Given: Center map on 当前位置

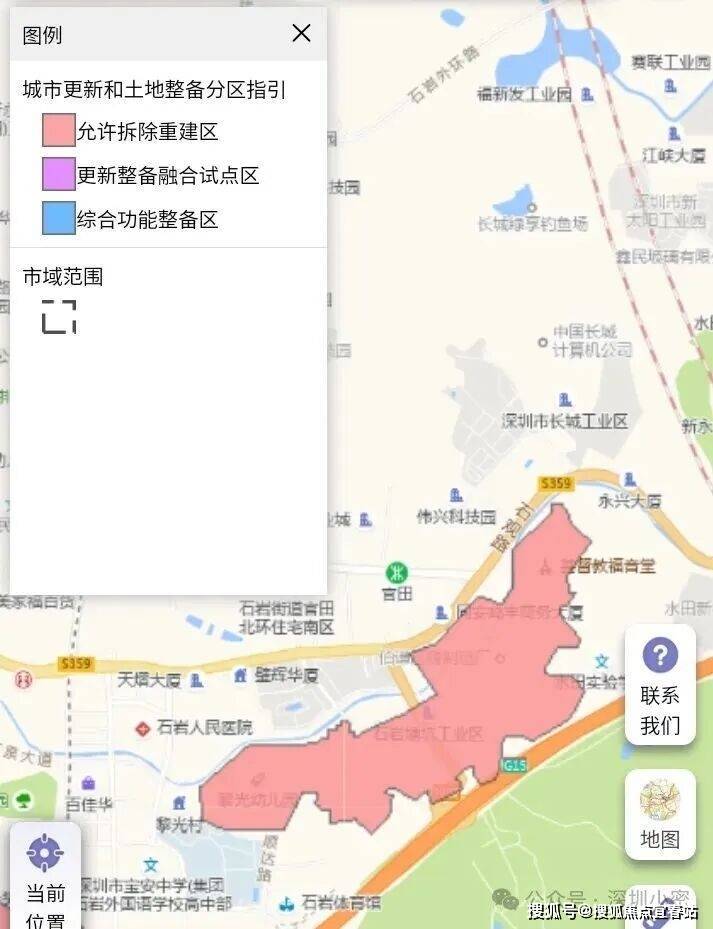Looking at the screenshot, I should (x=45, y=876).
